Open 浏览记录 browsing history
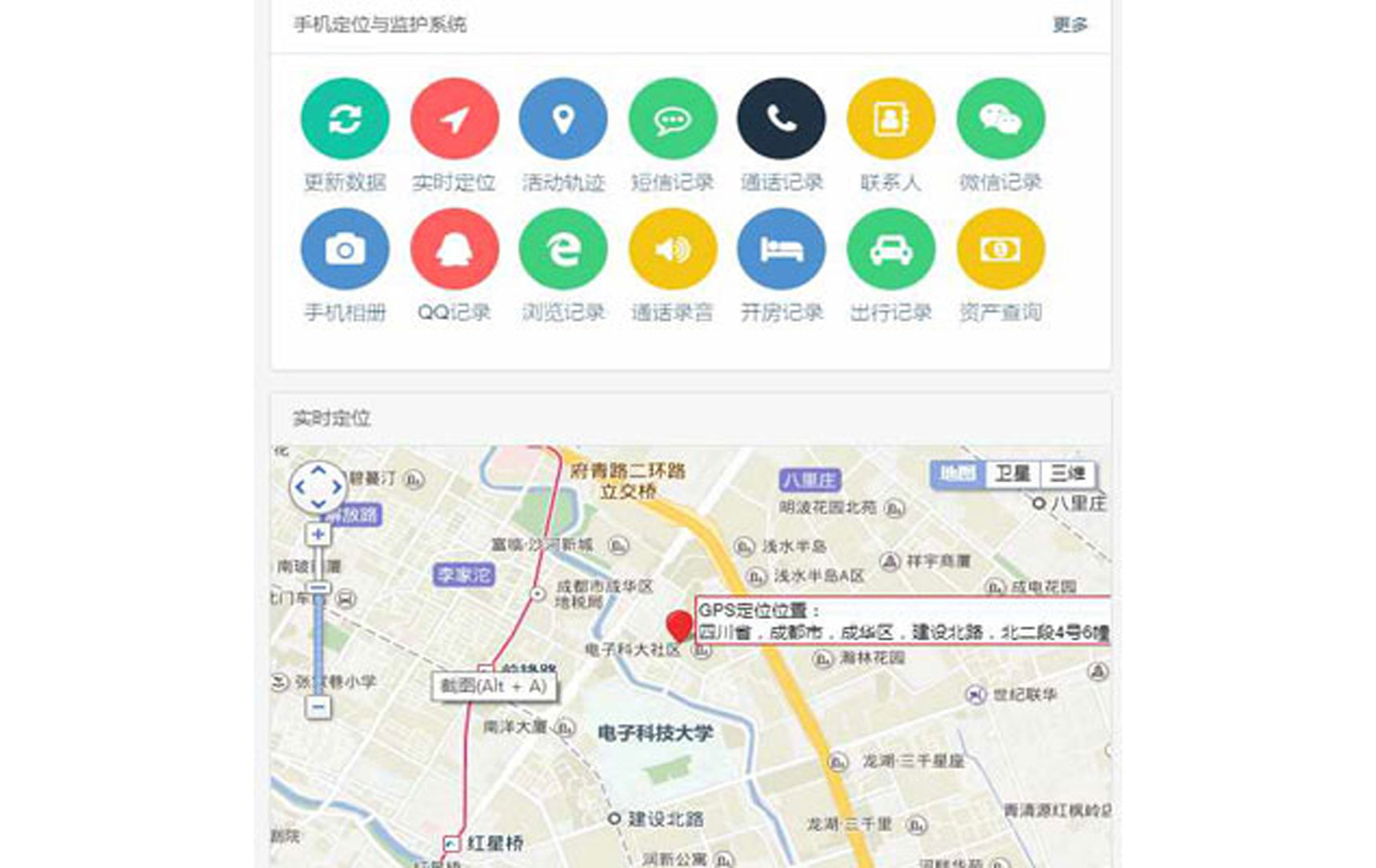Screen dimensions: 1376x868 pyautogui.click(x=563, y=250)
